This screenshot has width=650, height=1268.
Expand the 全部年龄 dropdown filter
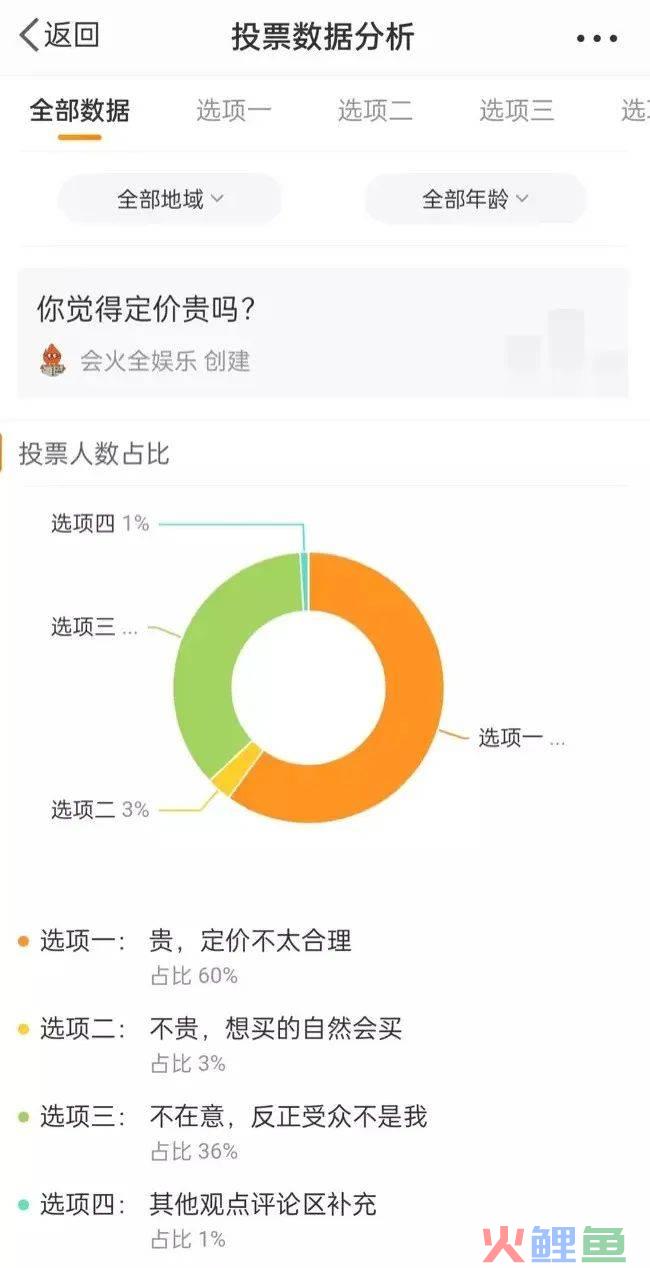click(475, 199)
